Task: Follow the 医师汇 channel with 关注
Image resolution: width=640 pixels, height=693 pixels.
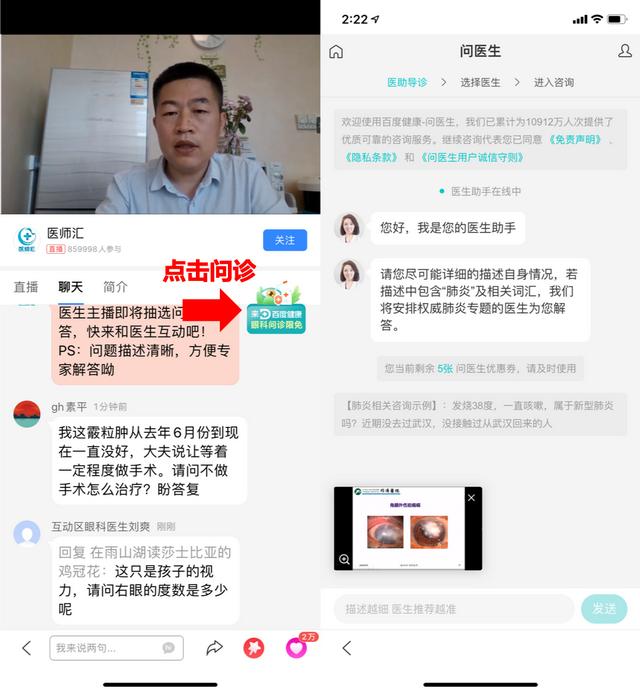Action: pos(285,240)
